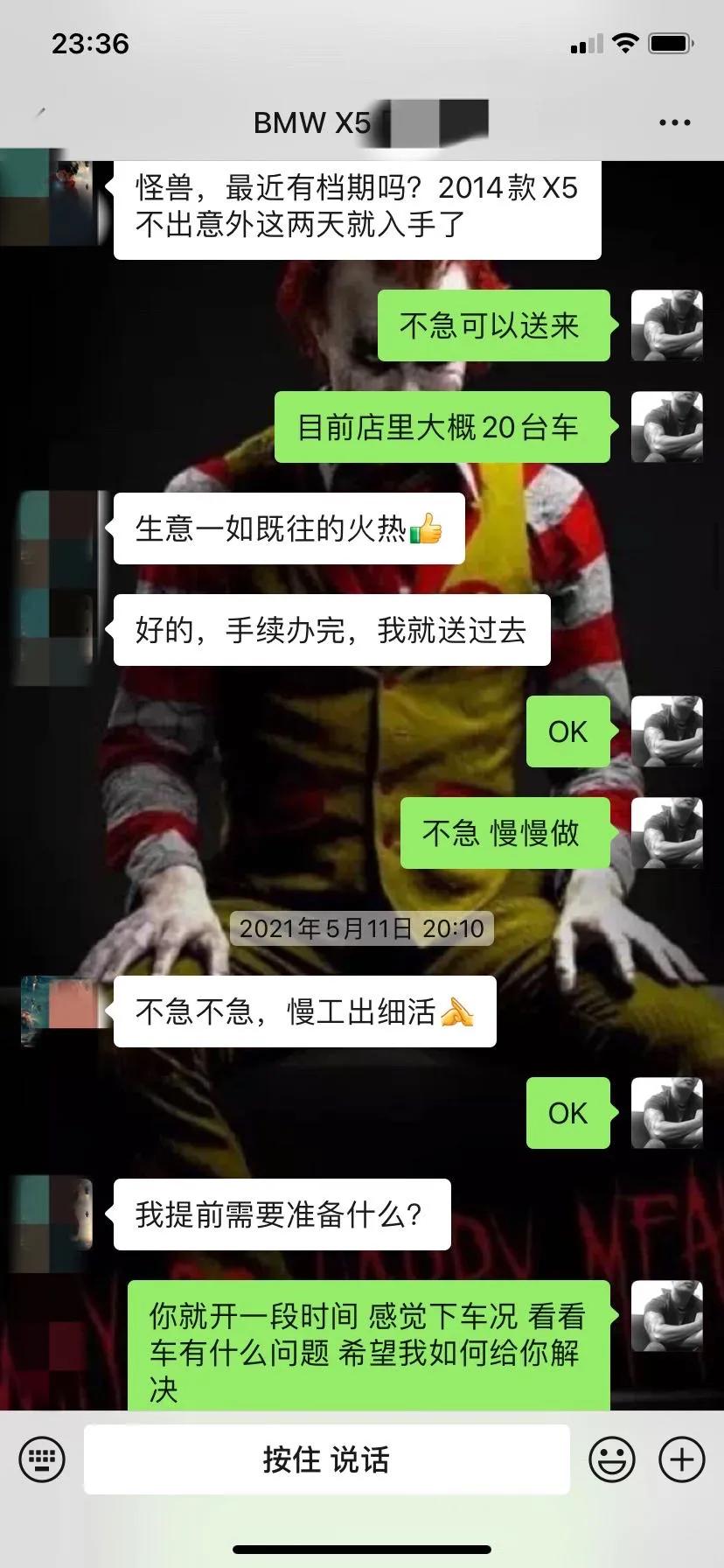Tap the emoji smiley icon near input bar

[613, 1459]
